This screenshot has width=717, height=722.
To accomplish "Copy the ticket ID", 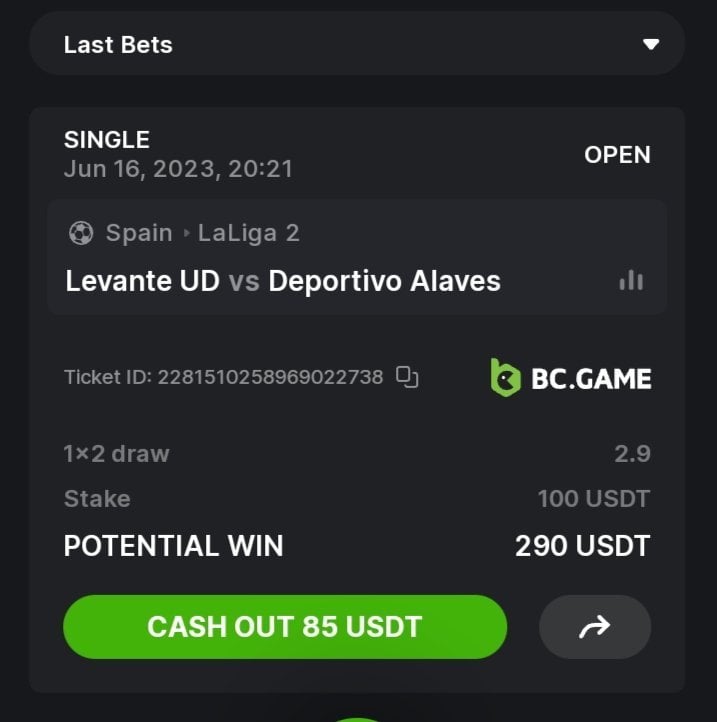I will [x=407, y=377].
